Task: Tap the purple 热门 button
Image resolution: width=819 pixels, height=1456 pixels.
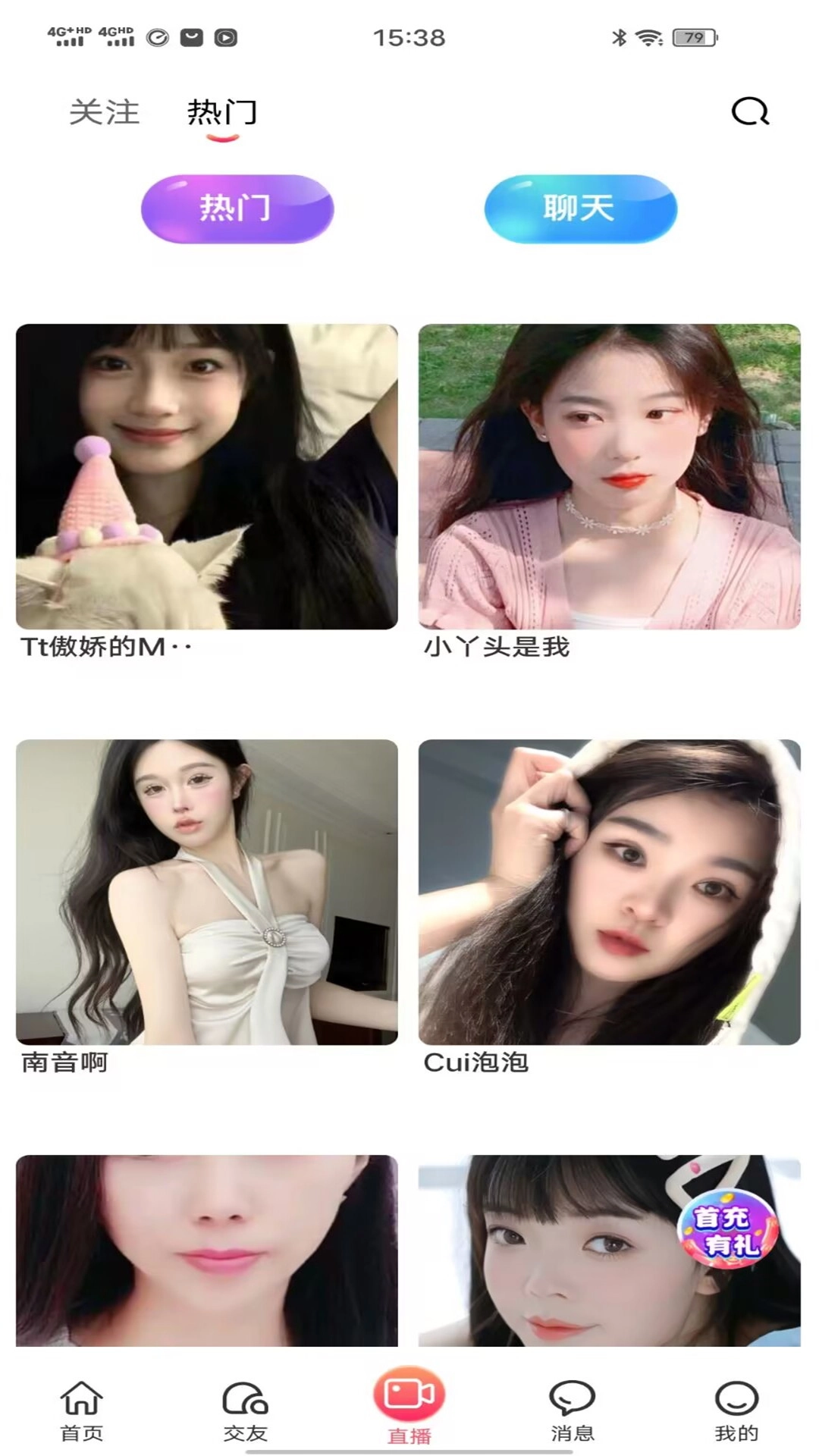Action: click(x=237, y=209)
